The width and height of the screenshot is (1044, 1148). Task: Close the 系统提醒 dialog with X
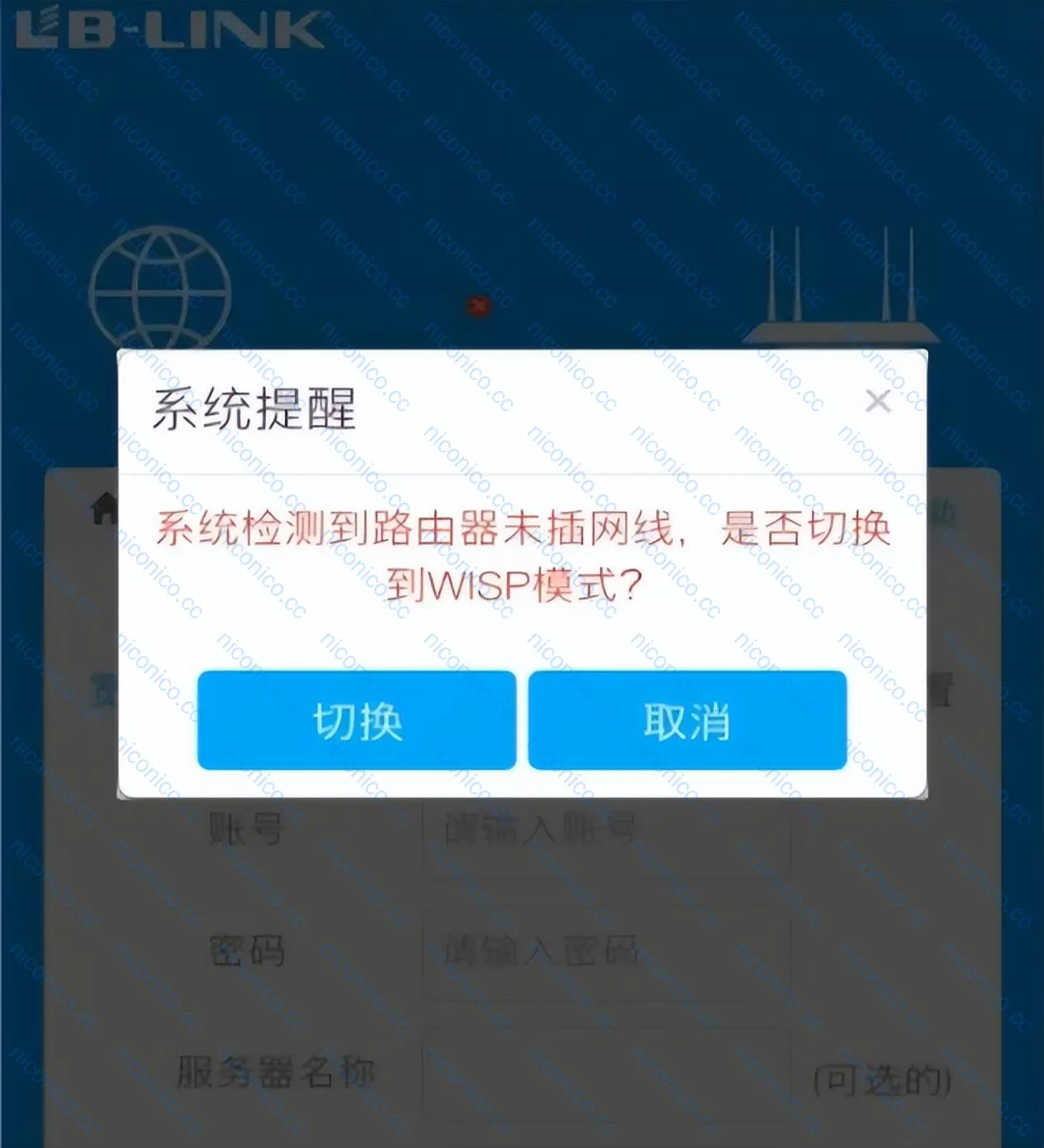[x=877, y=402]
